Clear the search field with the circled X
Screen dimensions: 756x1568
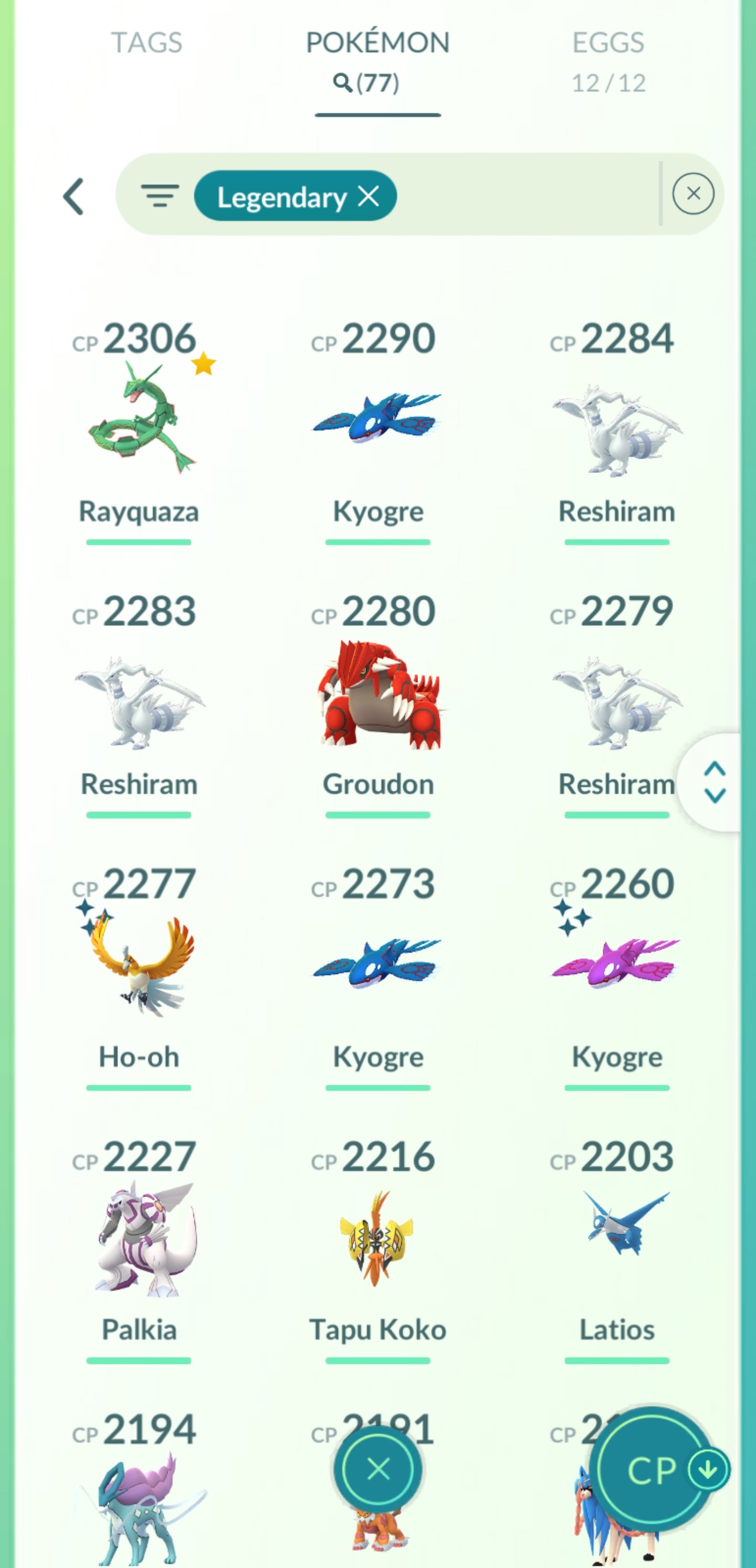click(x=692, y=194)
